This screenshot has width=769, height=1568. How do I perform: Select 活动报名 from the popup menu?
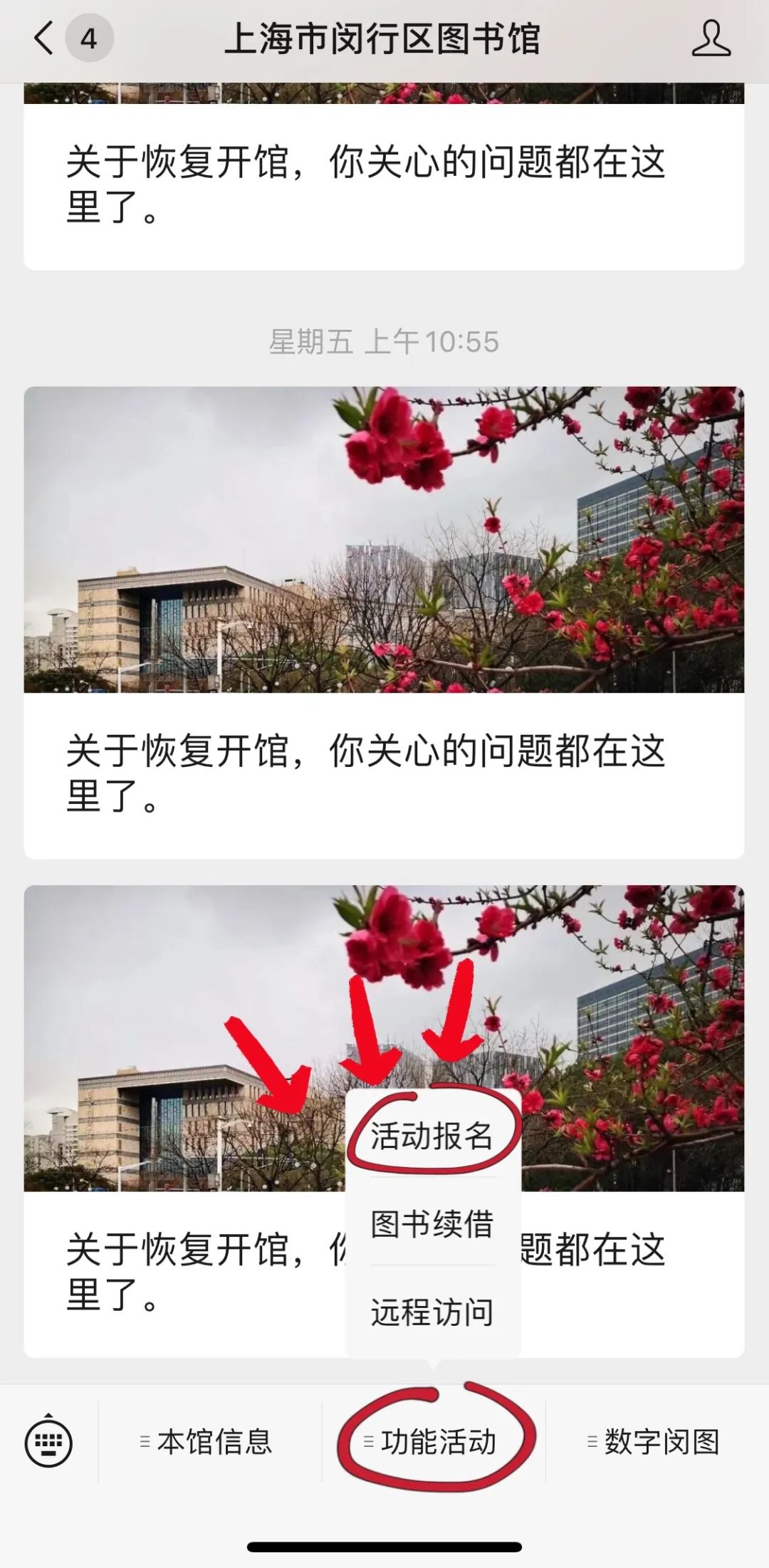pos(432,1135)
